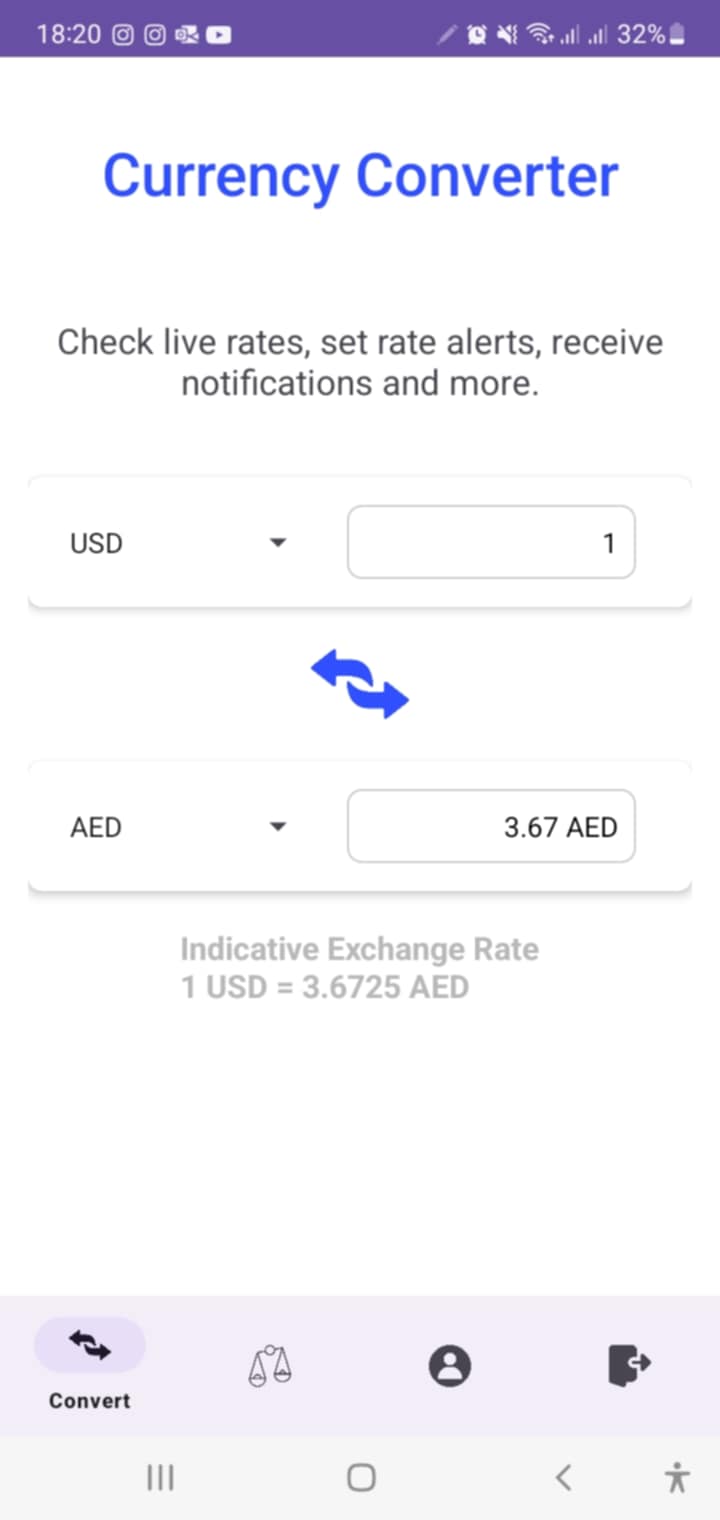Select the USD amount input field
Image resolution: width=720 pixels, height=1520 pixels.
point(491,543)
